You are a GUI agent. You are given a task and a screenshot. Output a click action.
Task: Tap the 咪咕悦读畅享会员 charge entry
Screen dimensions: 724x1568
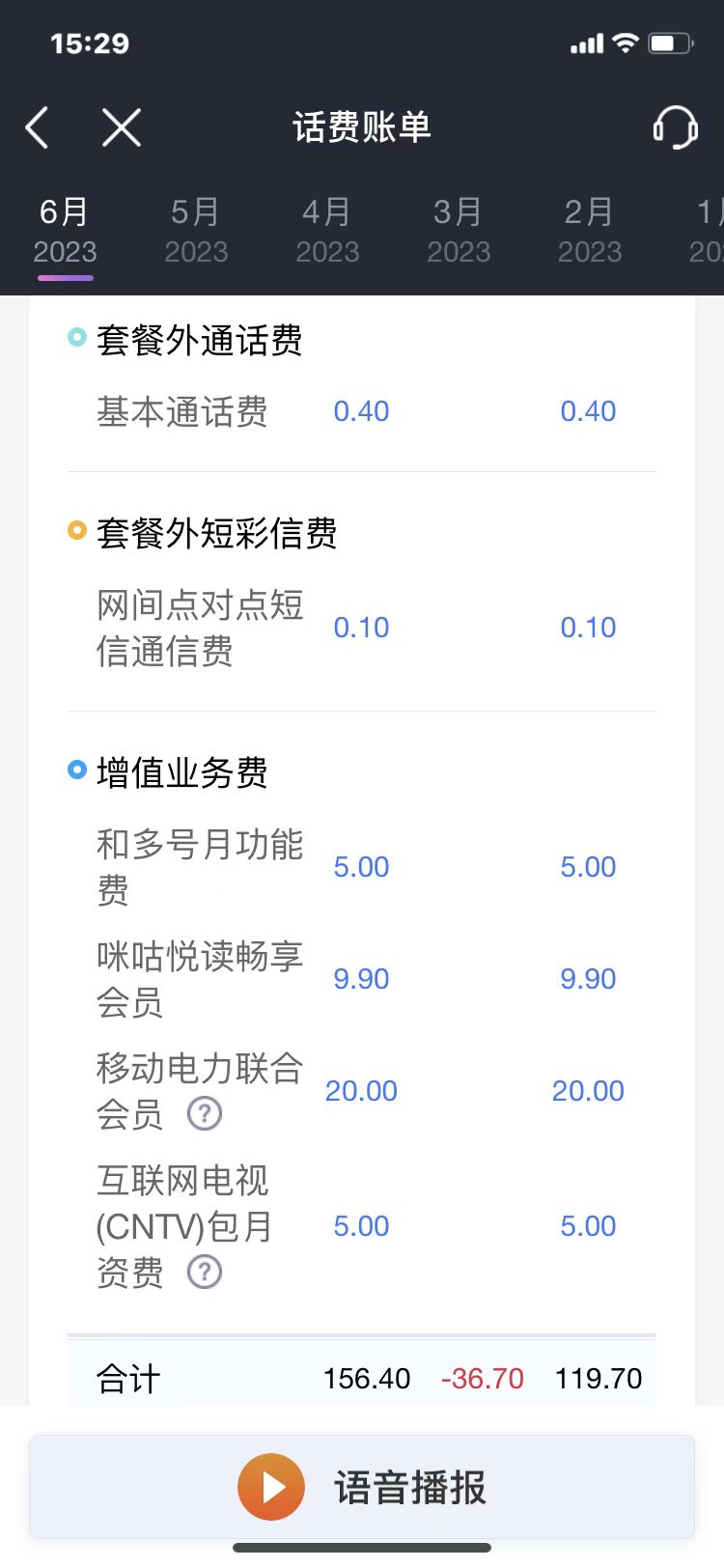[200, 978]
